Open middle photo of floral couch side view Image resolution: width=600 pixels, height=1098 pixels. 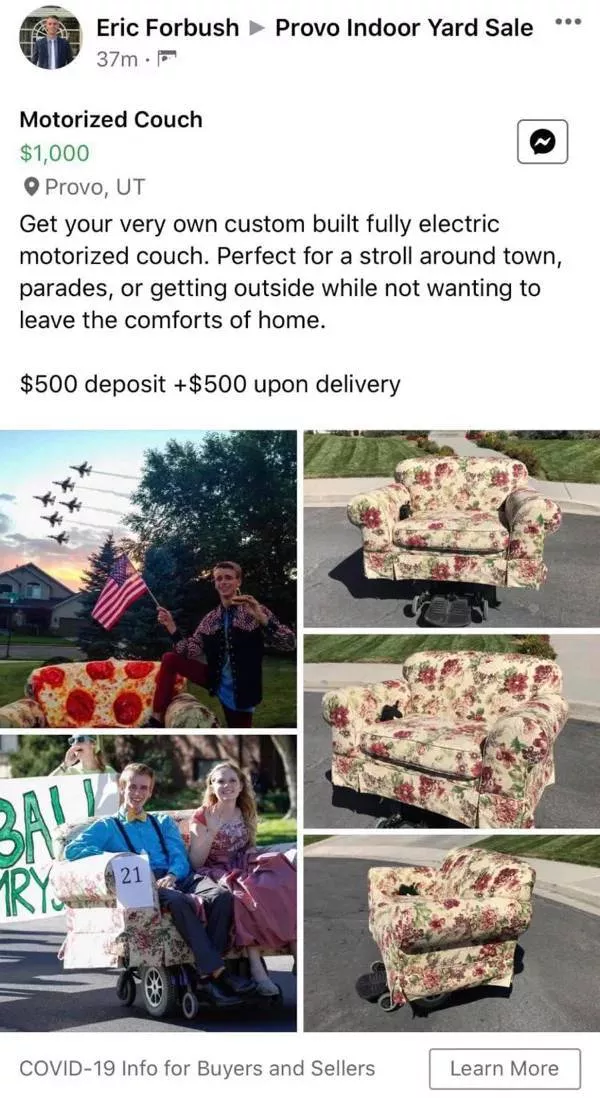coord(451,730)
